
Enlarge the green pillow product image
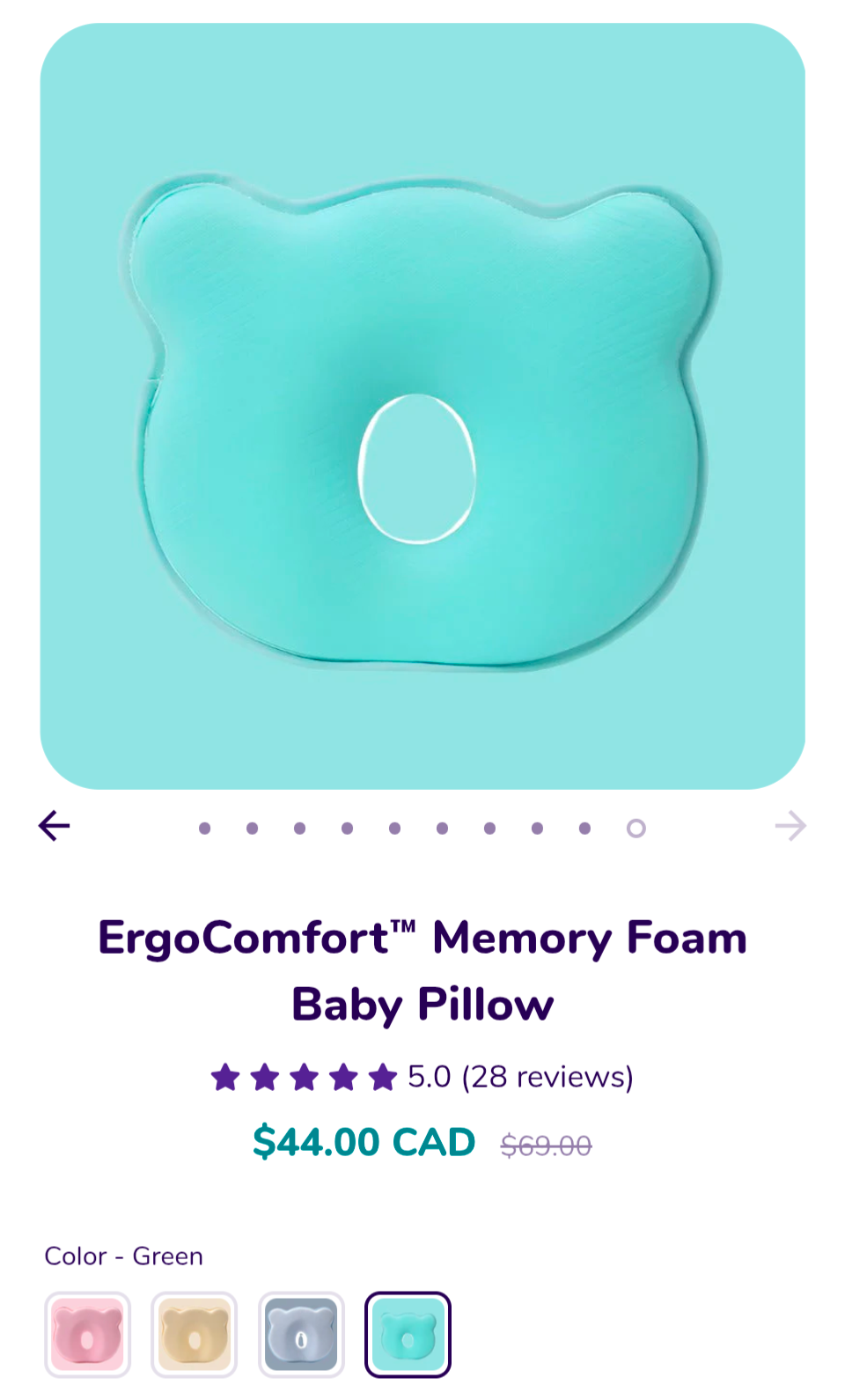tap(422, 406)
